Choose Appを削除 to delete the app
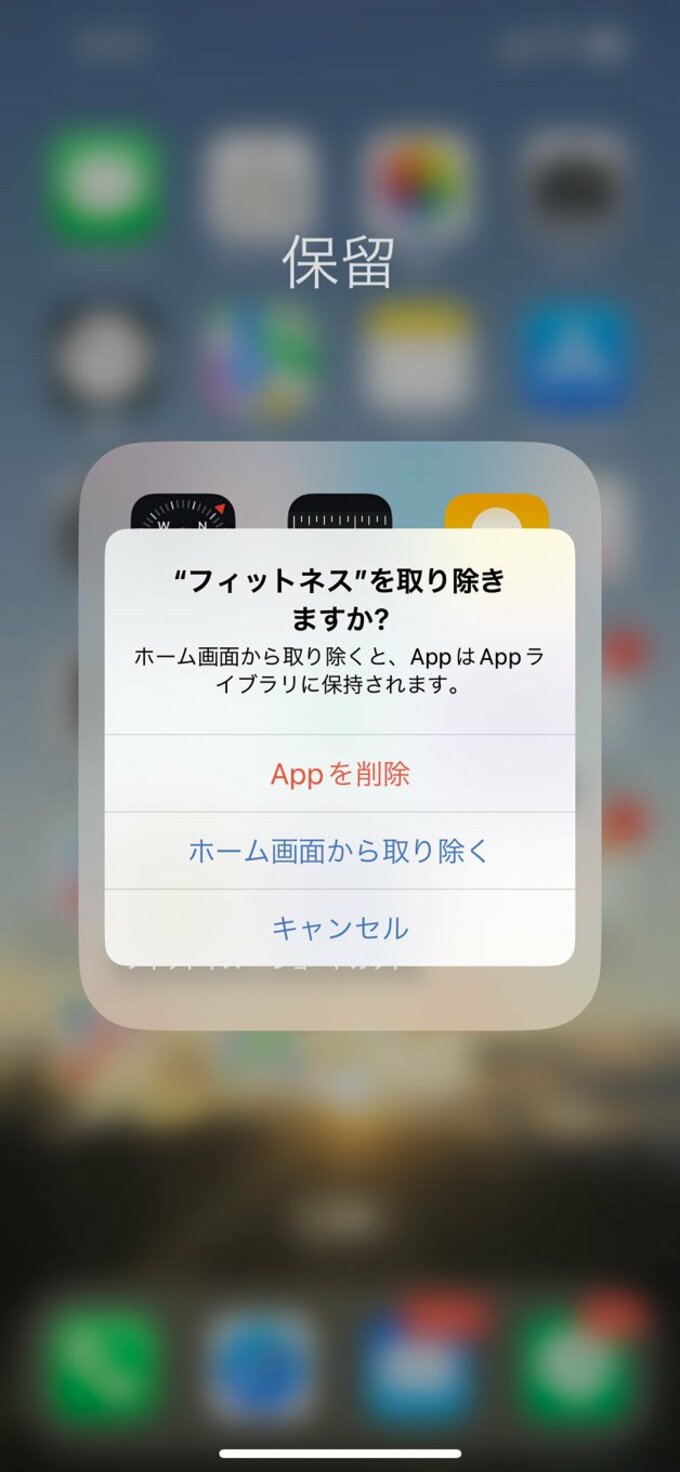This screenshot has height=1472, width=680. coord(340,774)
